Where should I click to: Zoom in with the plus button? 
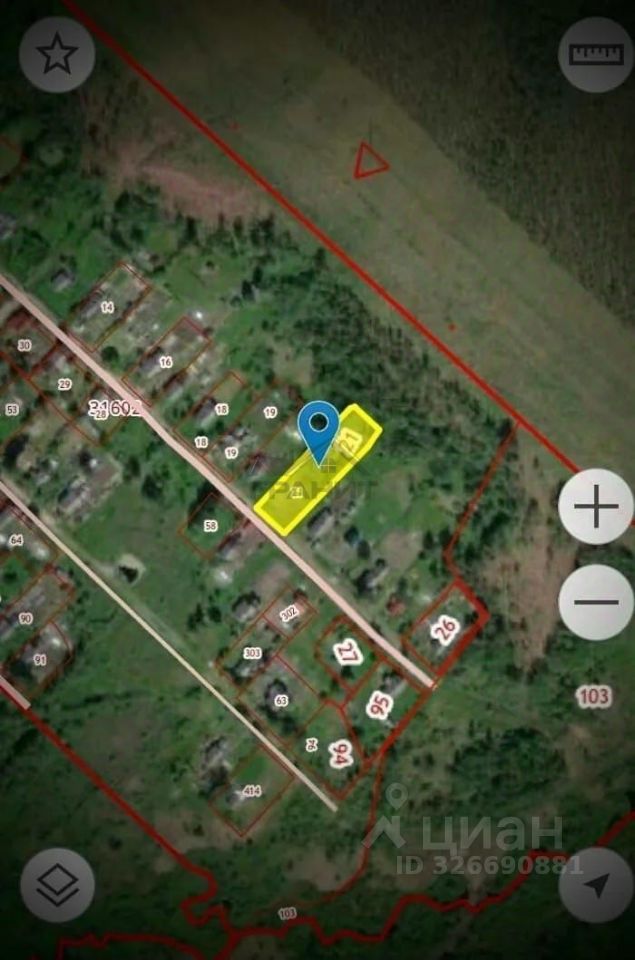click(596, 507)
